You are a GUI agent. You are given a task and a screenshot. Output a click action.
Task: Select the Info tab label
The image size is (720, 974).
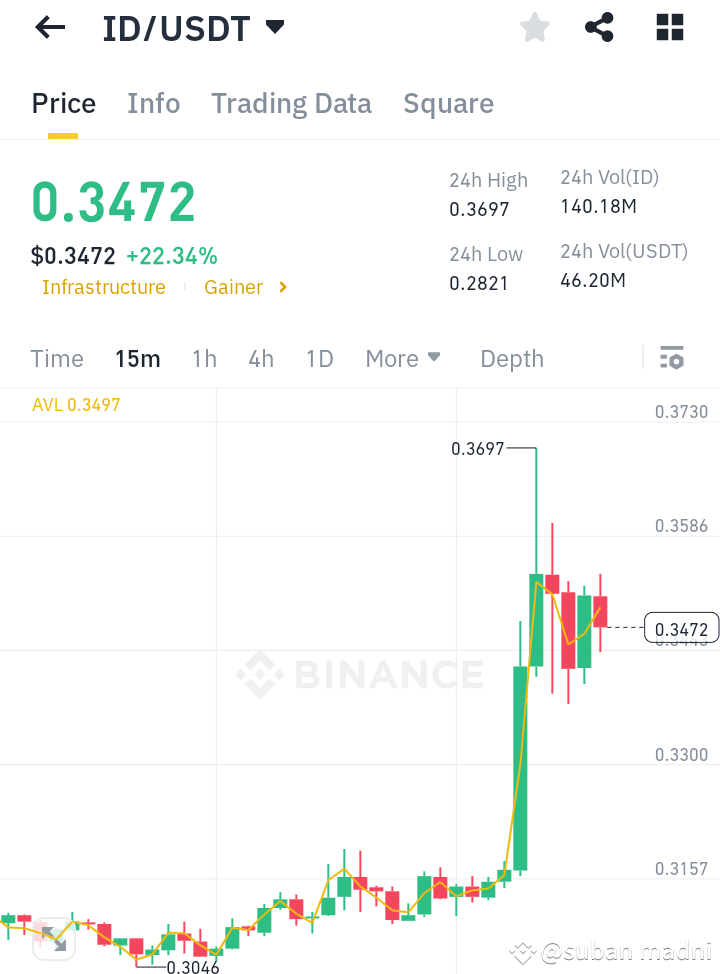coord(153,103)
